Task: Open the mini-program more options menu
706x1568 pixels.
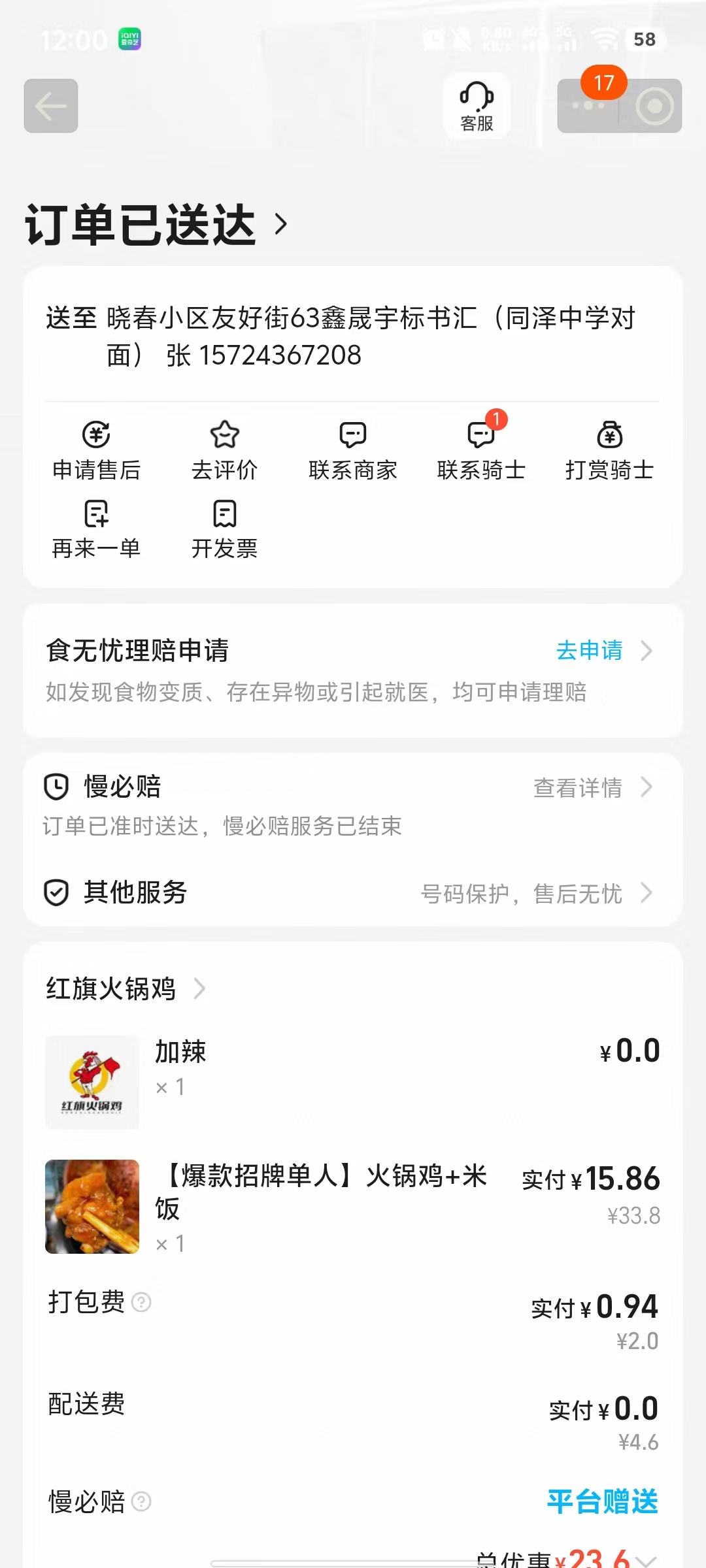Action: pos(588,106)
